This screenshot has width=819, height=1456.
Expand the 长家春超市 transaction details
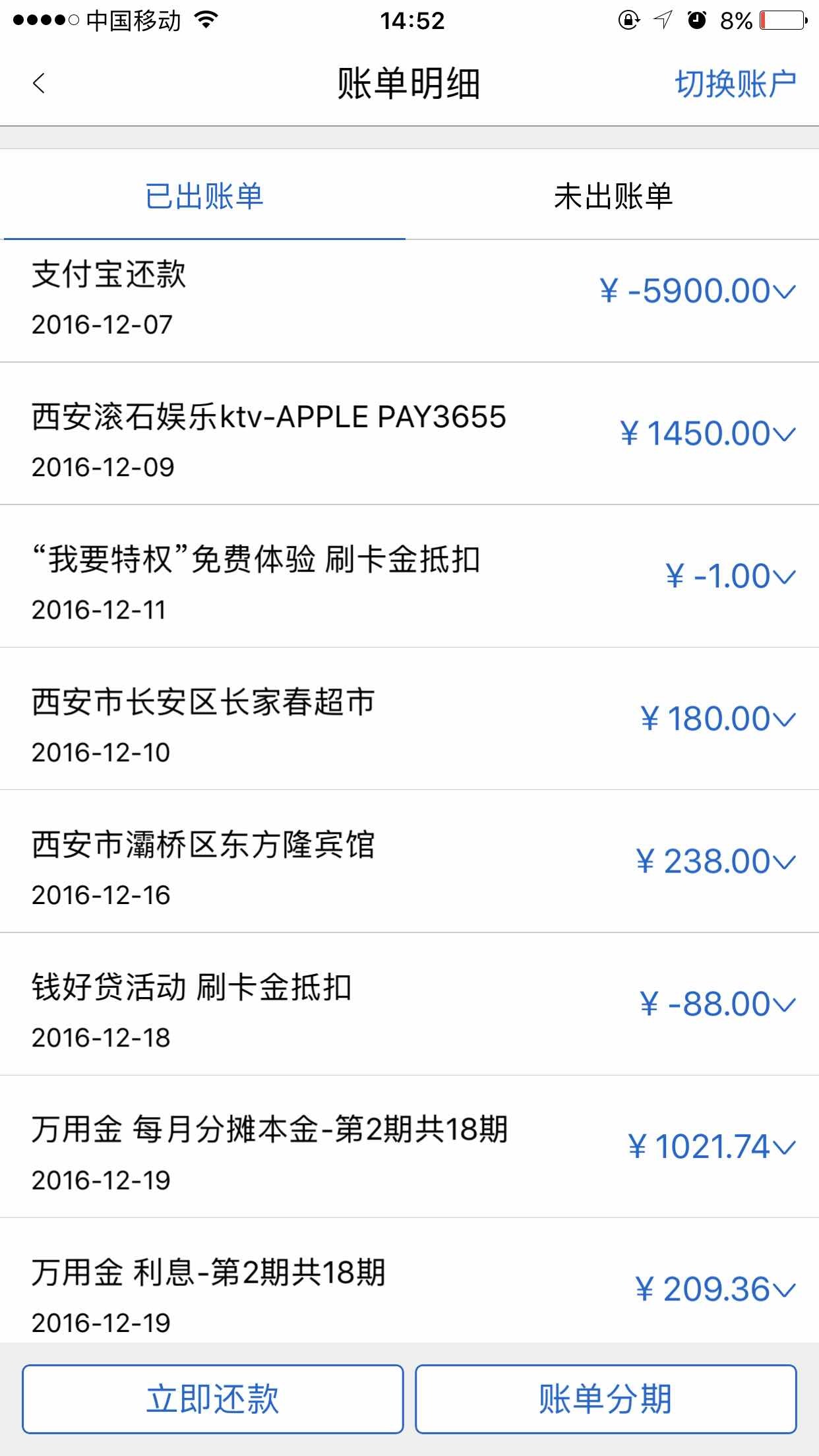pyautogui.click(x=785, y=720)
